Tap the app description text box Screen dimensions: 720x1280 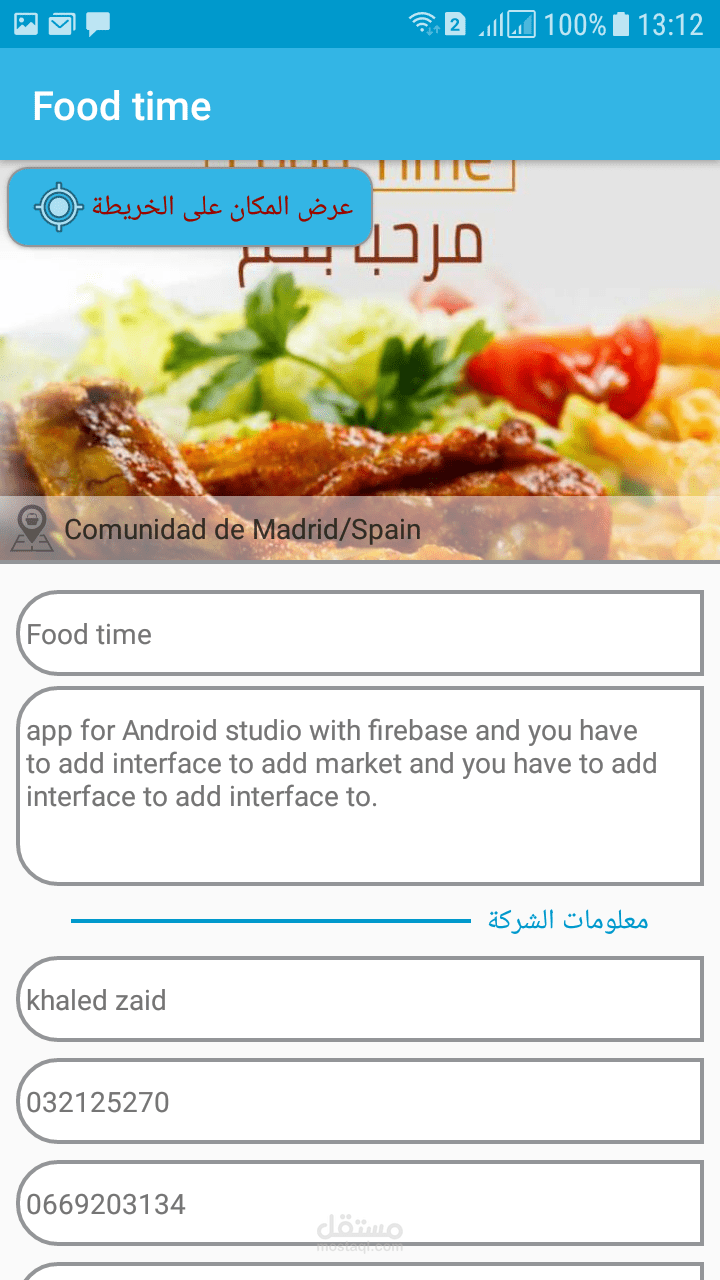pyautogui.click(x=360, y=785)
